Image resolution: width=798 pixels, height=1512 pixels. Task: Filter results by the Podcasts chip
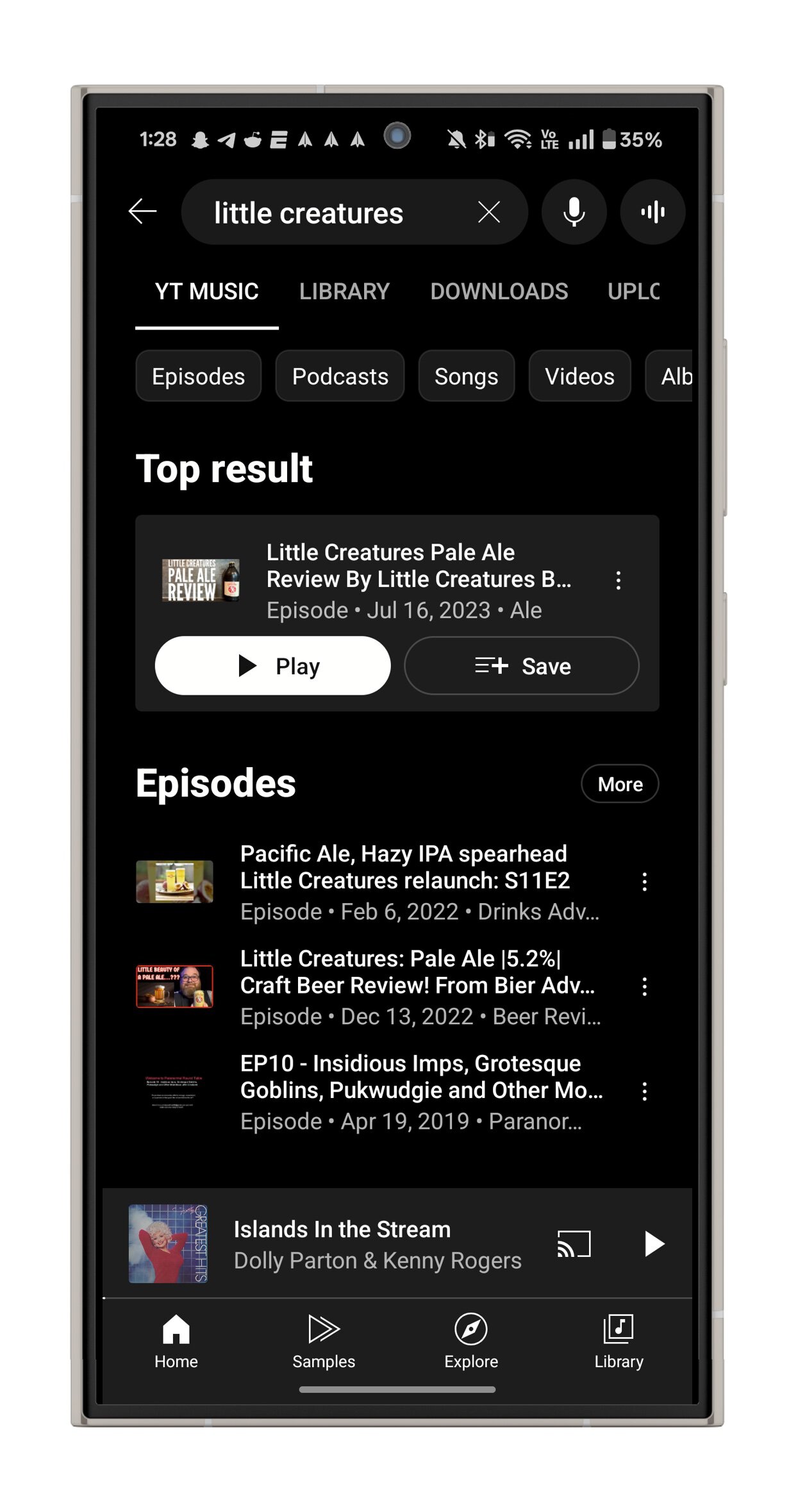coord(340,376)
